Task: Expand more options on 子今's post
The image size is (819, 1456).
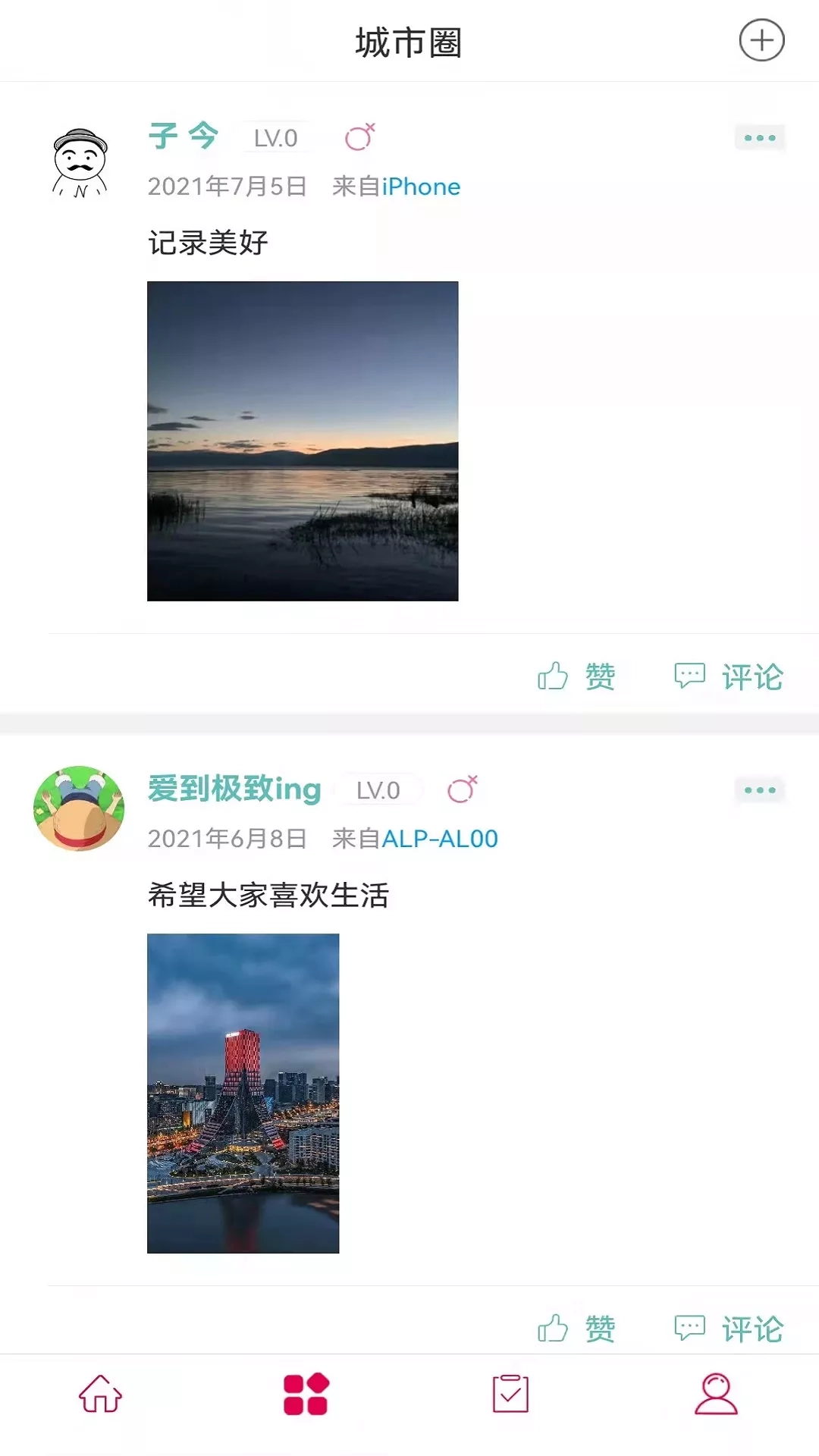Action: 759,137
